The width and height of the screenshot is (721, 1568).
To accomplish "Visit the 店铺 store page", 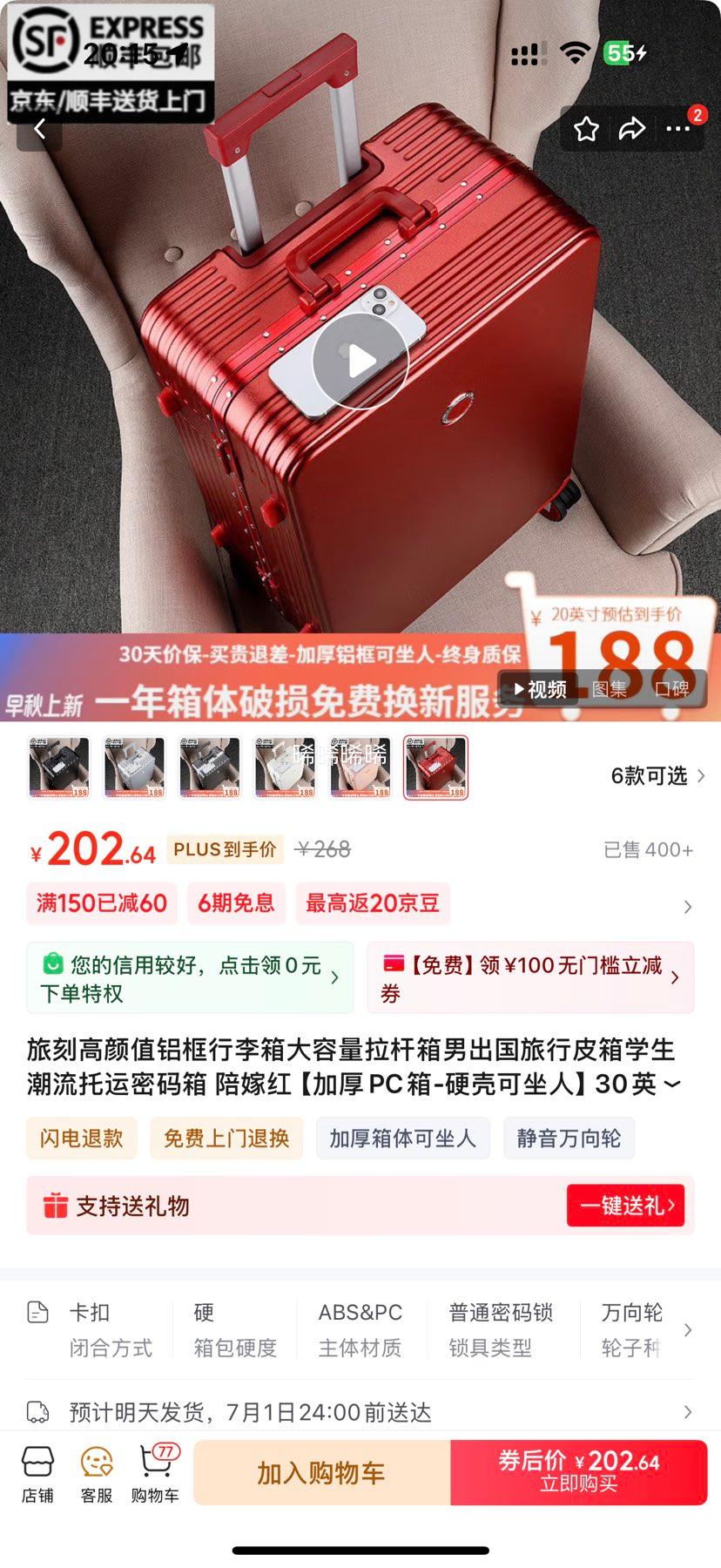I will pyautogui.click(x=37, y=1474).
